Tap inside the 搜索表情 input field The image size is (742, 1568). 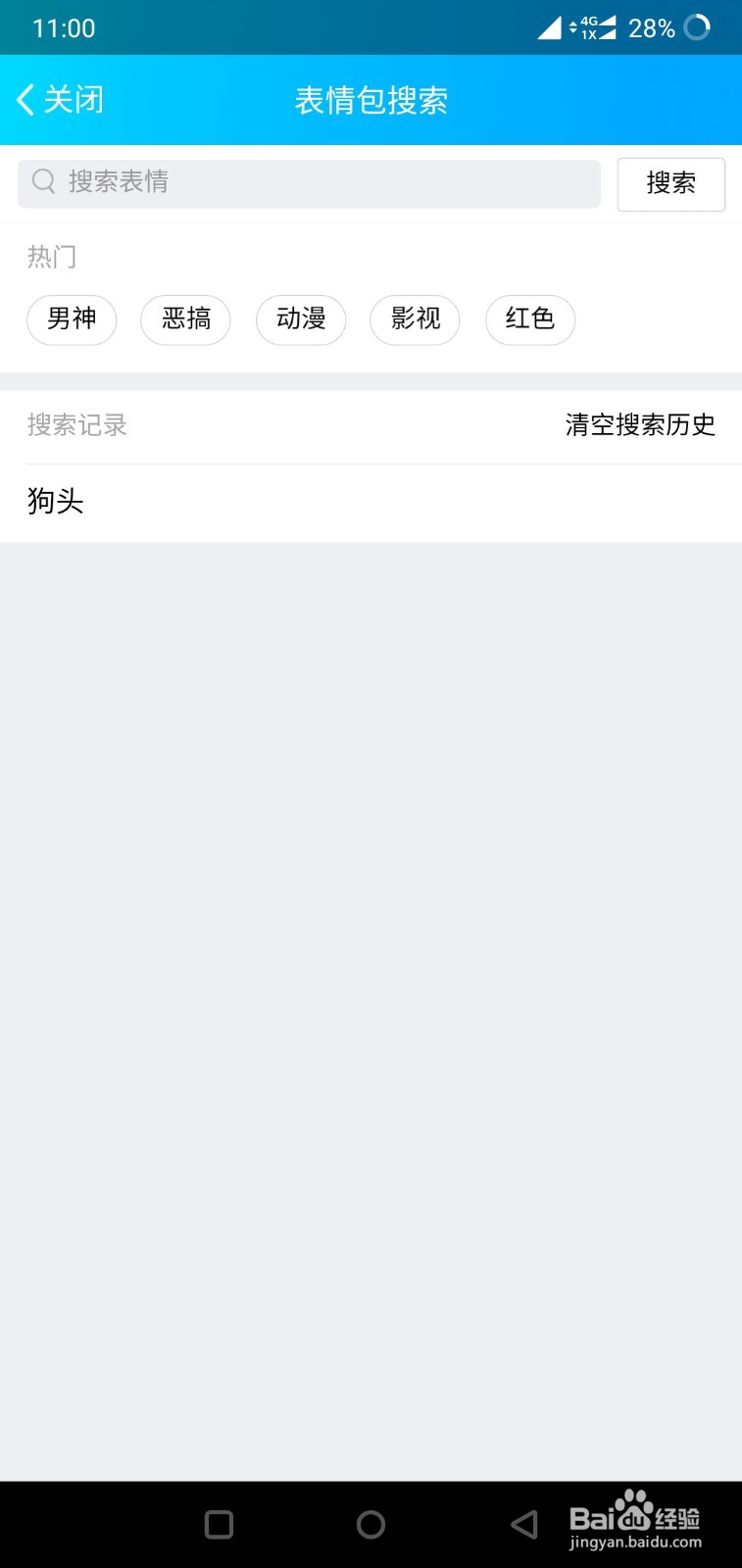pos(294,182)
